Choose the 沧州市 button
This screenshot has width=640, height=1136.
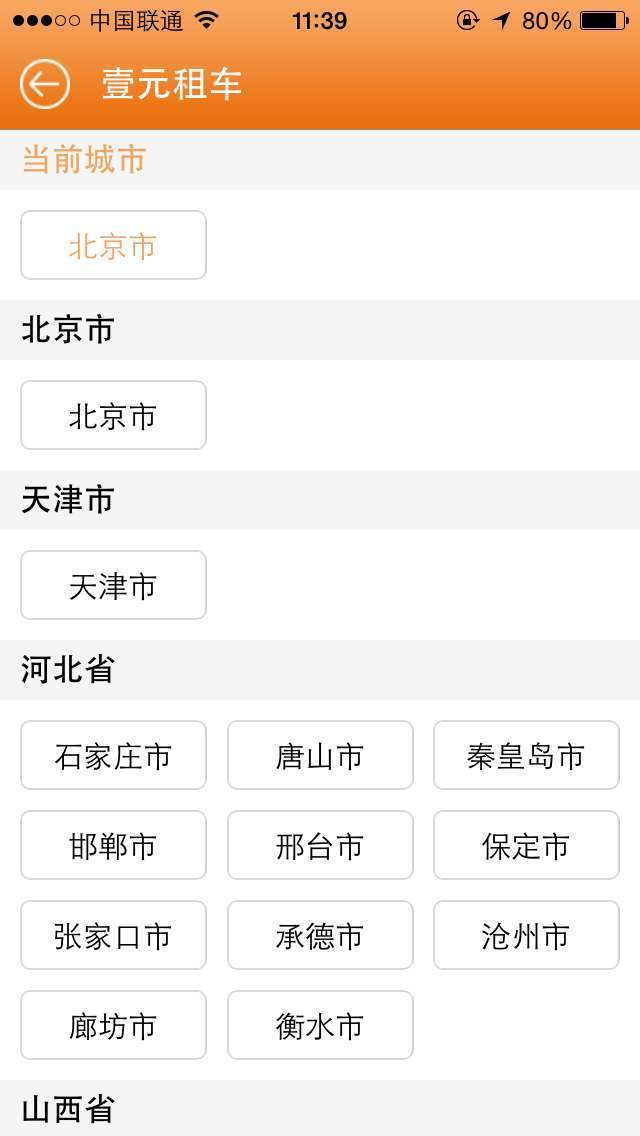pyautogui.click(x=526, y=936)
